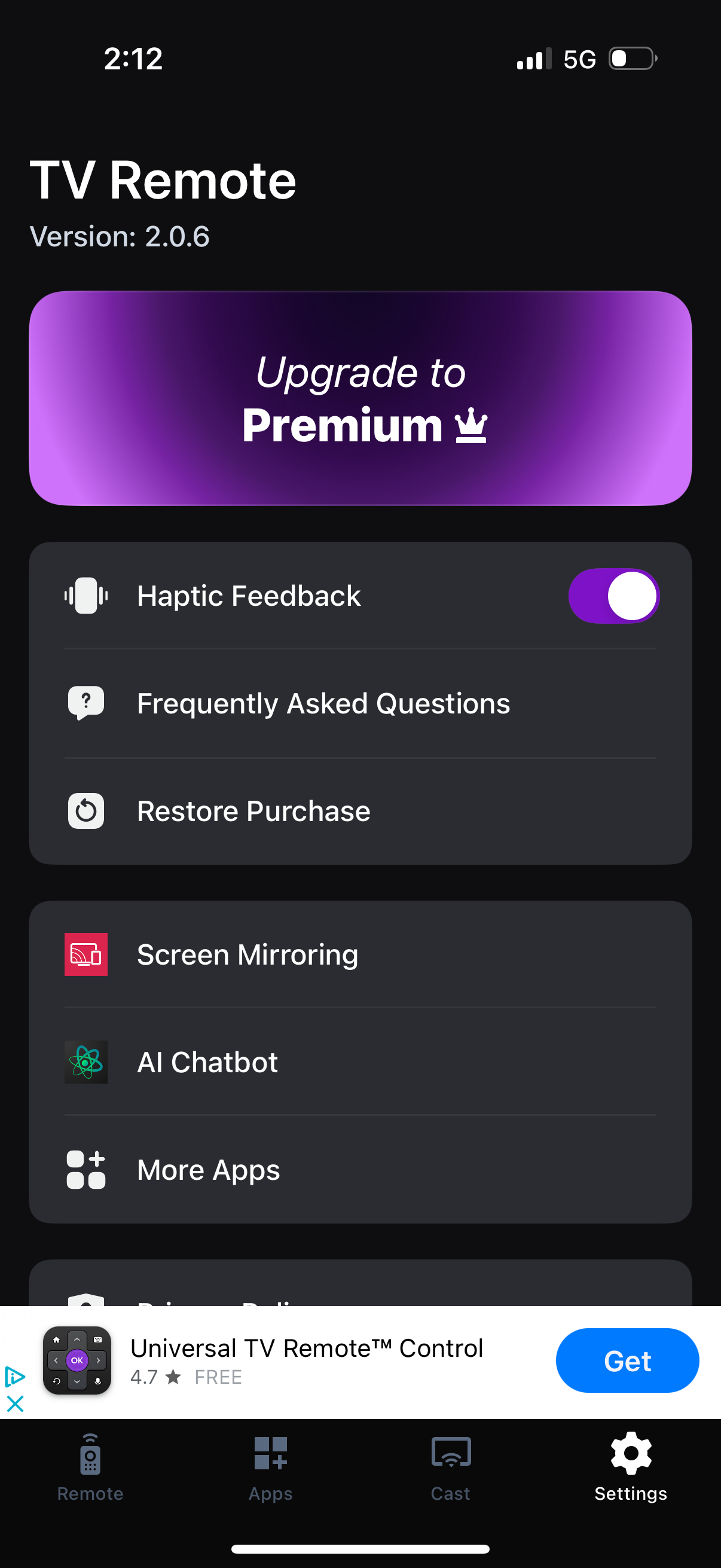Tap the Get button for Universal TV Remote
Screen dimensions: 721x1568
627,1360
